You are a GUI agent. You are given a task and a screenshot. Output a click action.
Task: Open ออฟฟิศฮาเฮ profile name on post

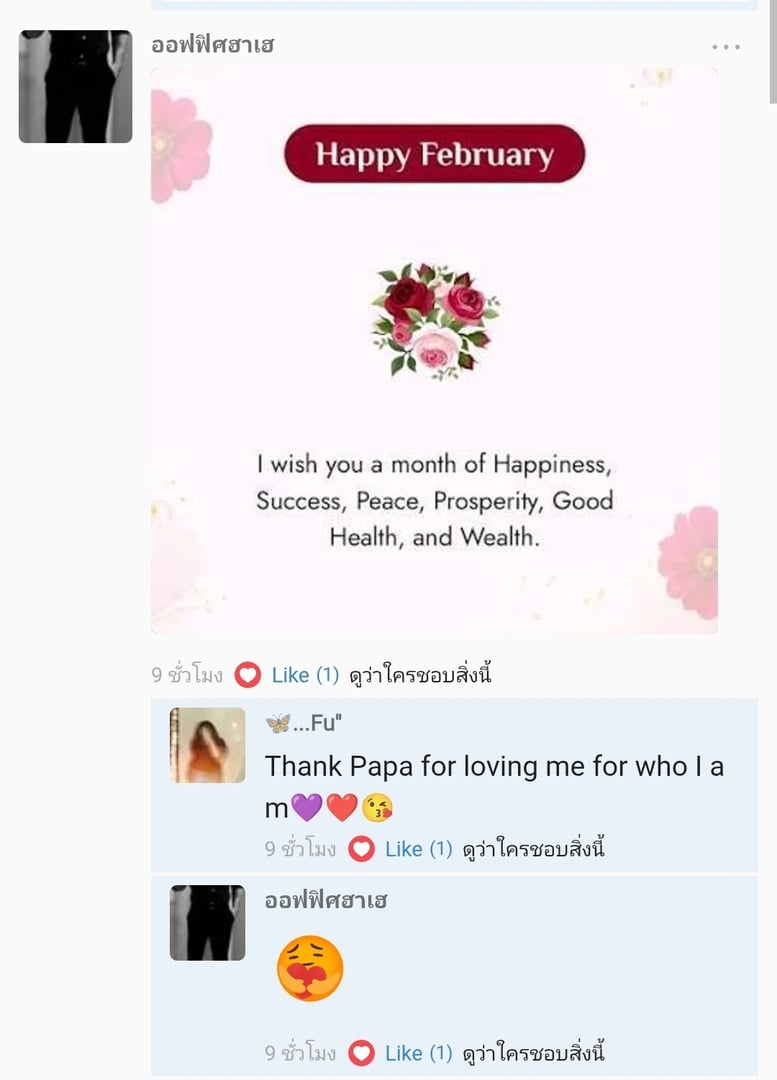click(x=212, y=45)
